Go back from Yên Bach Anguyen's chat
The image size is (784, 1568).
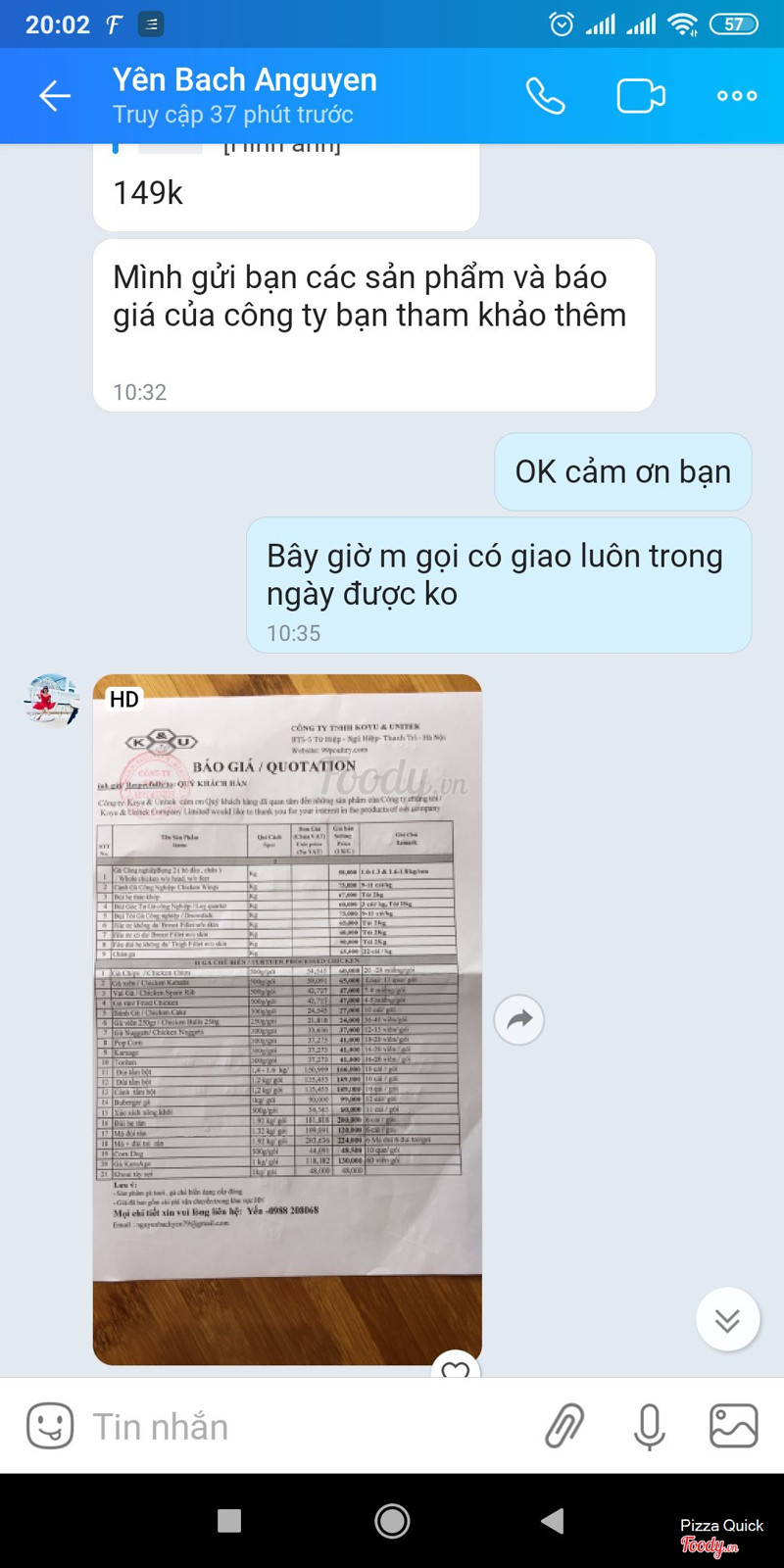point(55,96)
